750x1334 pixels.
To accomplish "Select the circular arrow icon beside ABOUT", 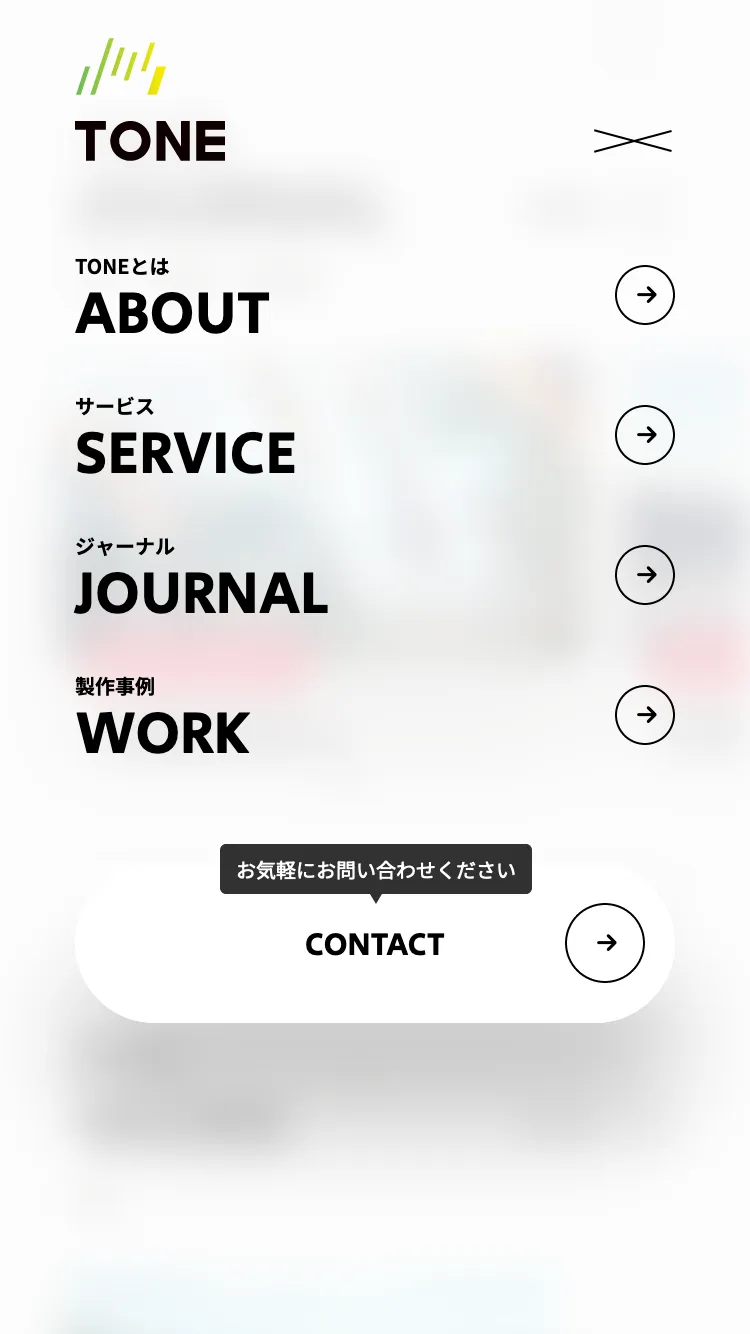I will (645, 295).
